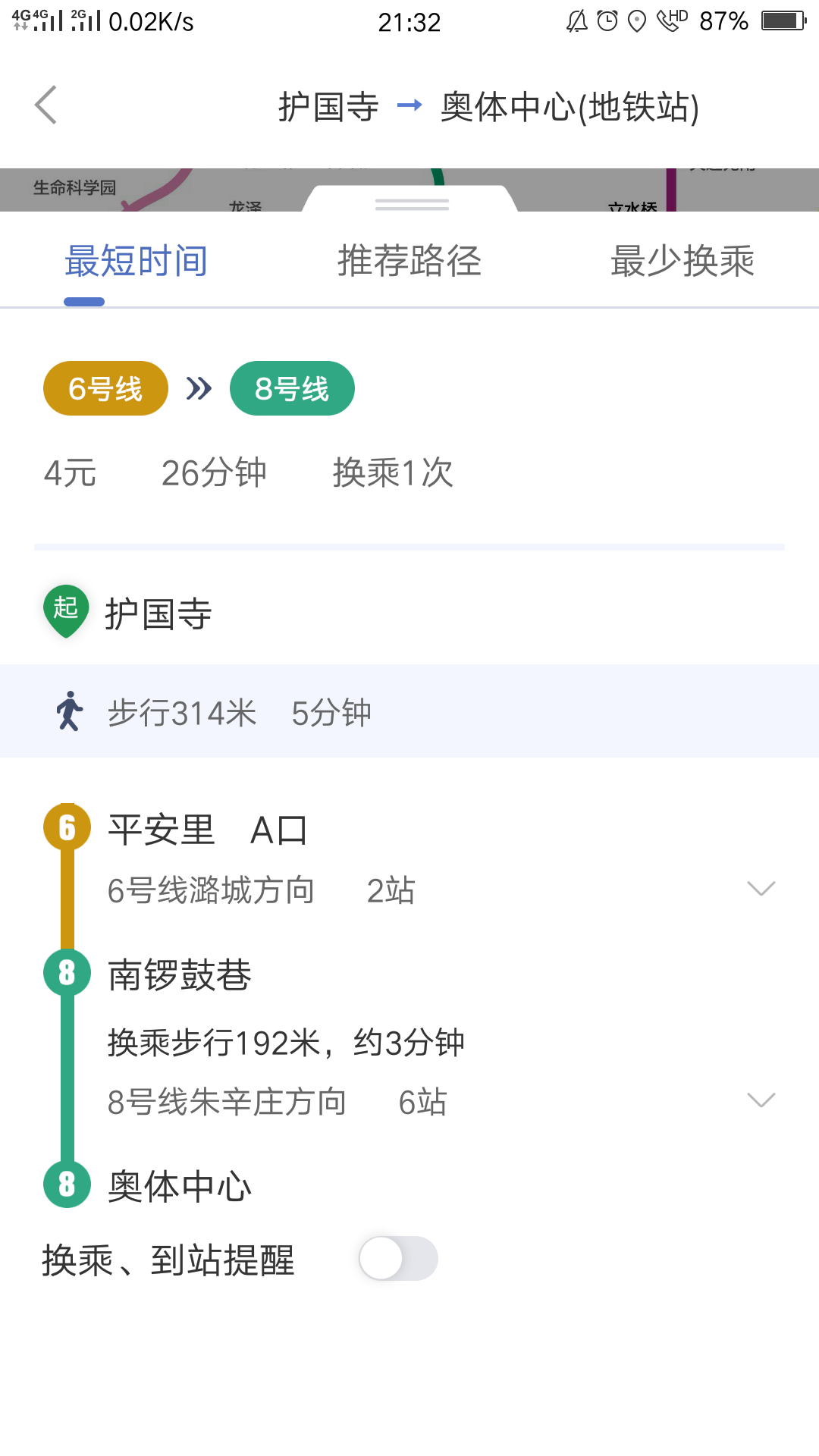Viewport: 819px width, 1456px height.
Task: Expand the 6号线潞城方向 station list
Action: click(x=761, y=889)
